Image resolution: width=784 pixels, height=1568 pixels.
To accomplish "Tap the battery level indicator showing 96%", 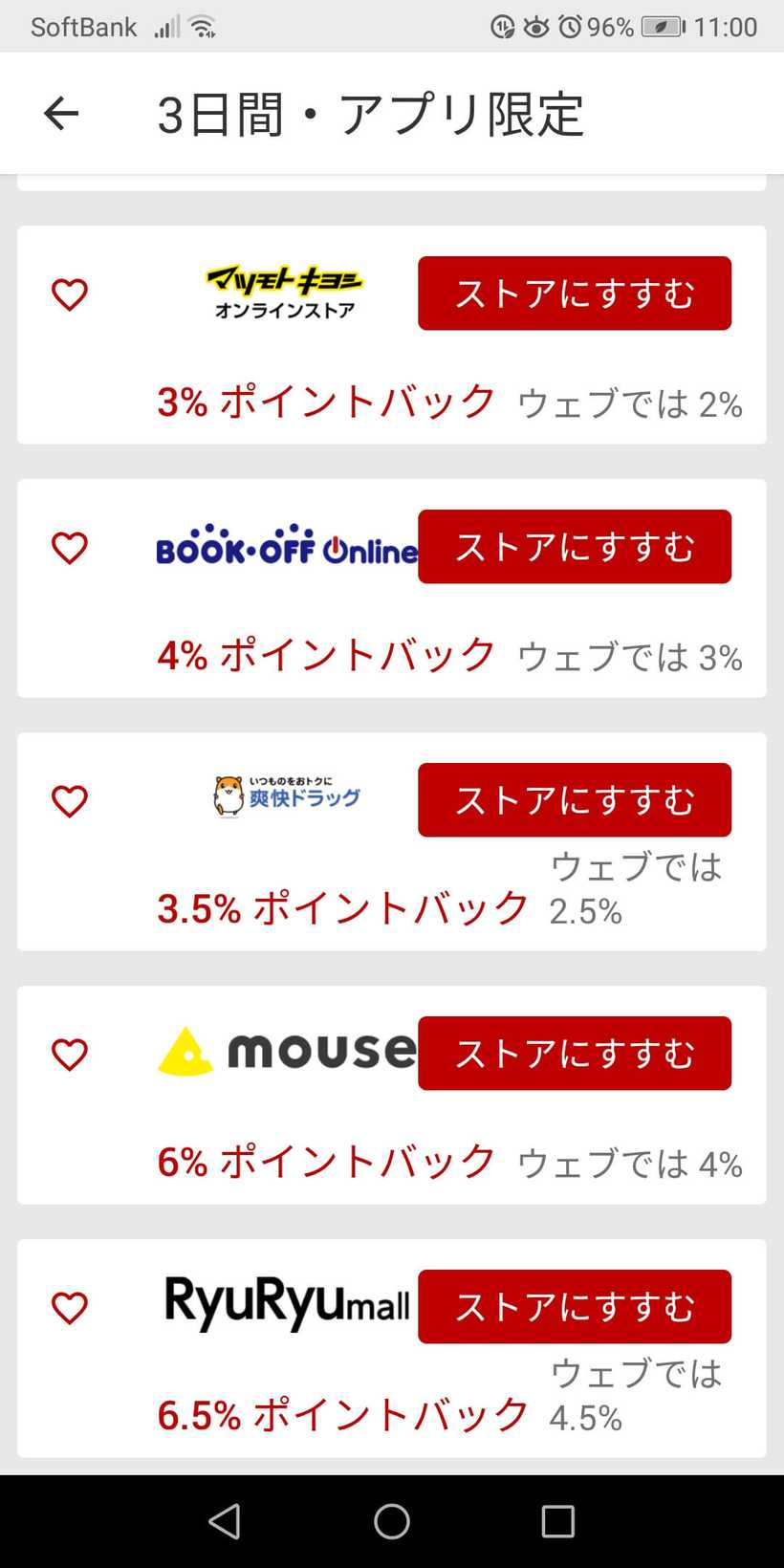I will click(664, 27).
